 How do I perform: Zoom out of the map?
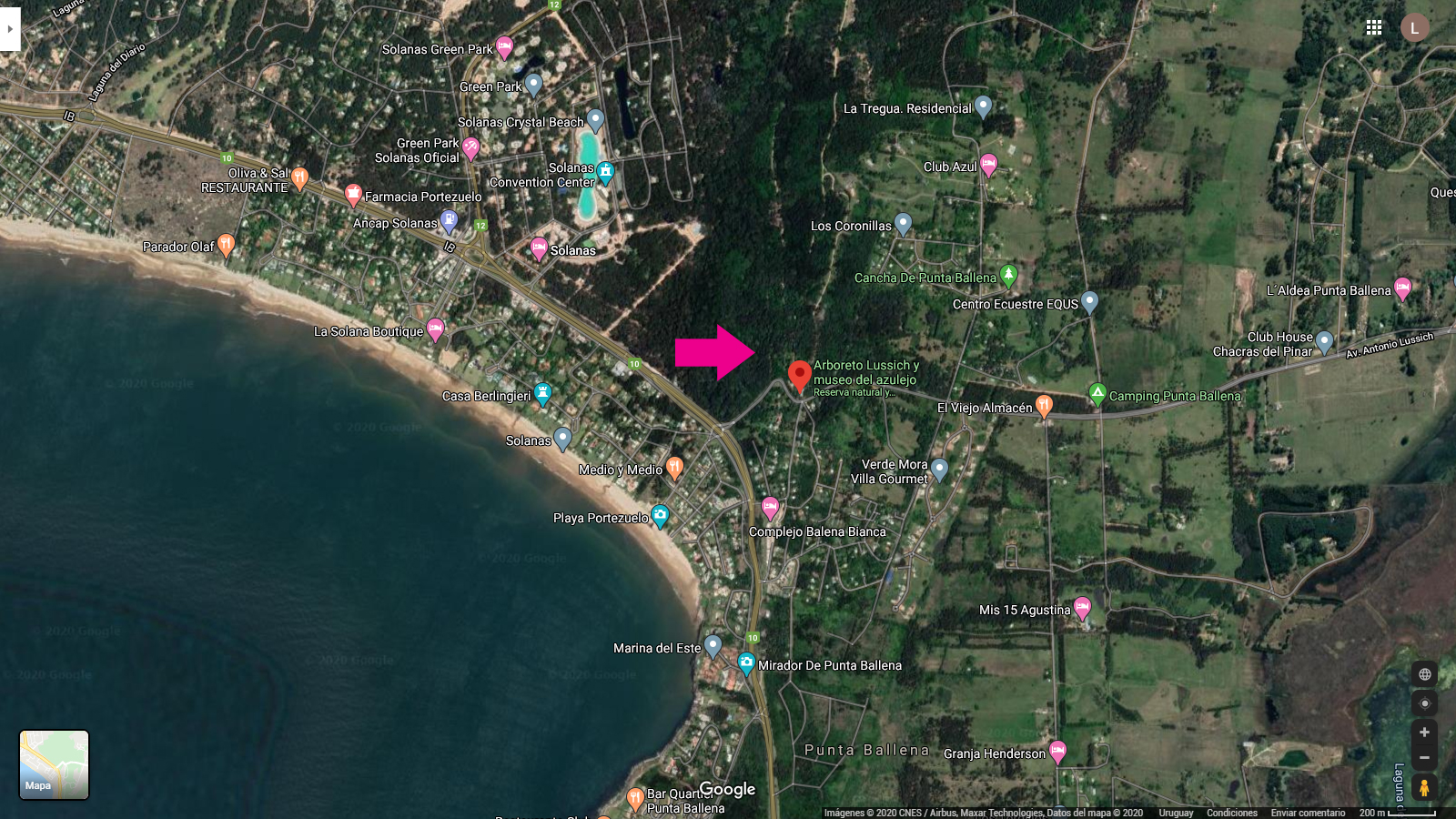click(x=1424, y=757)
